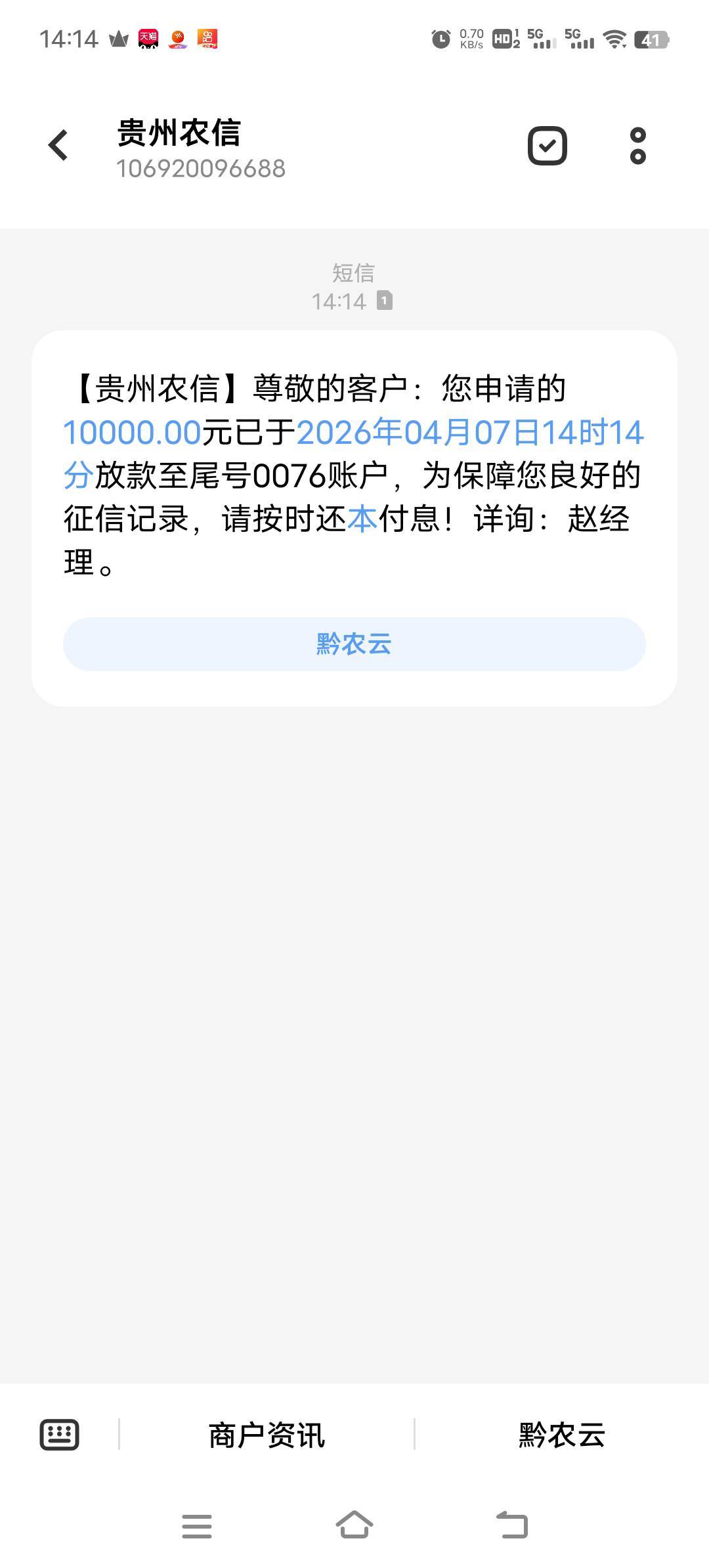The width and height of the screenshot is (709, 1568).
Task: Tap the 黔农云 button in message card
Action: tap(354, 643)
